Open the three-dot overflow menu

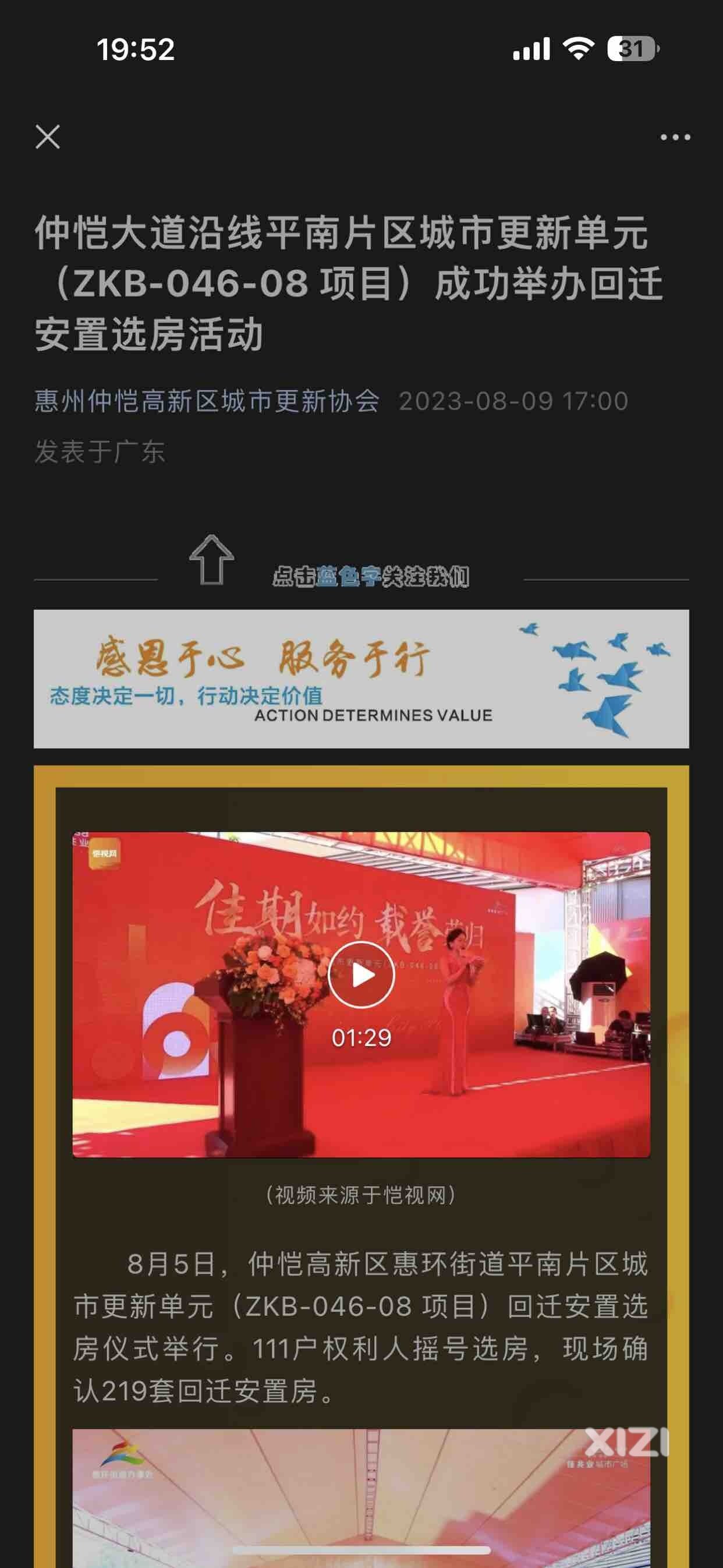675,137
